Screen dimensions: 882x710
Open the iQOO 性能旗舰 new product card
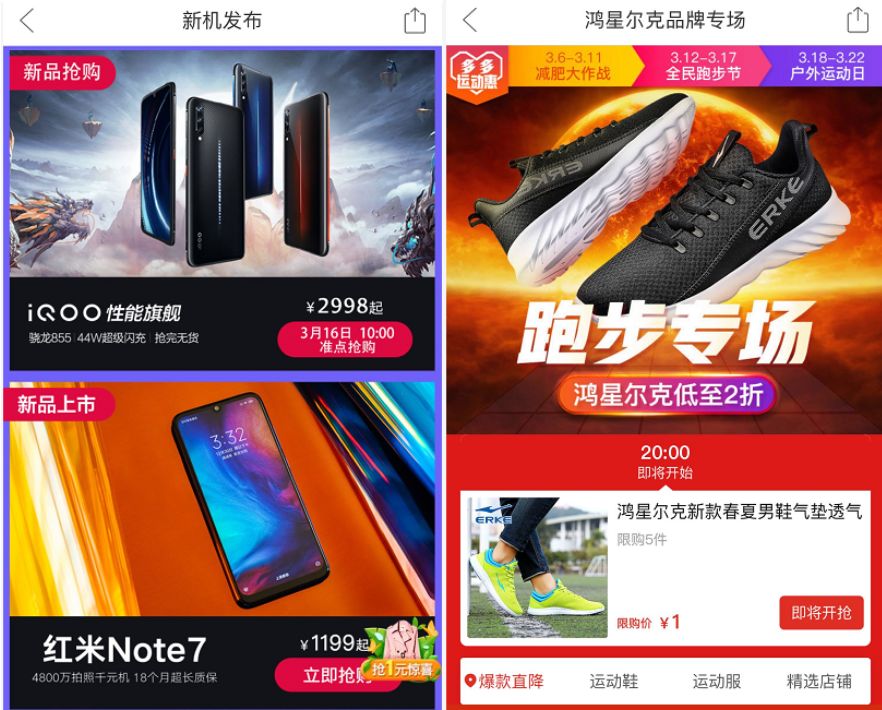222,210
